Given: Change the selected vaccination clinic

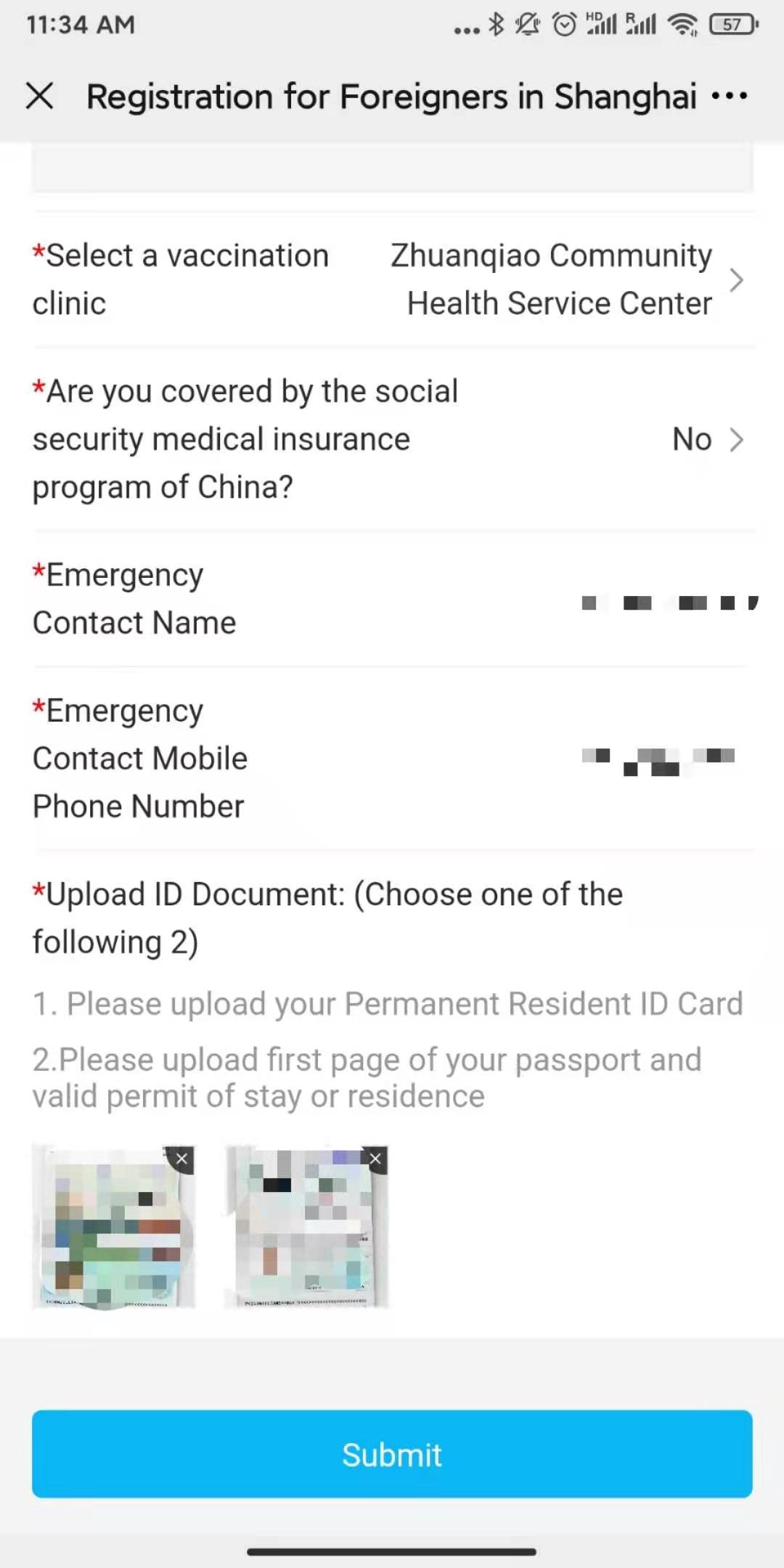Looking at the screenshot, I should pos(552,279).
